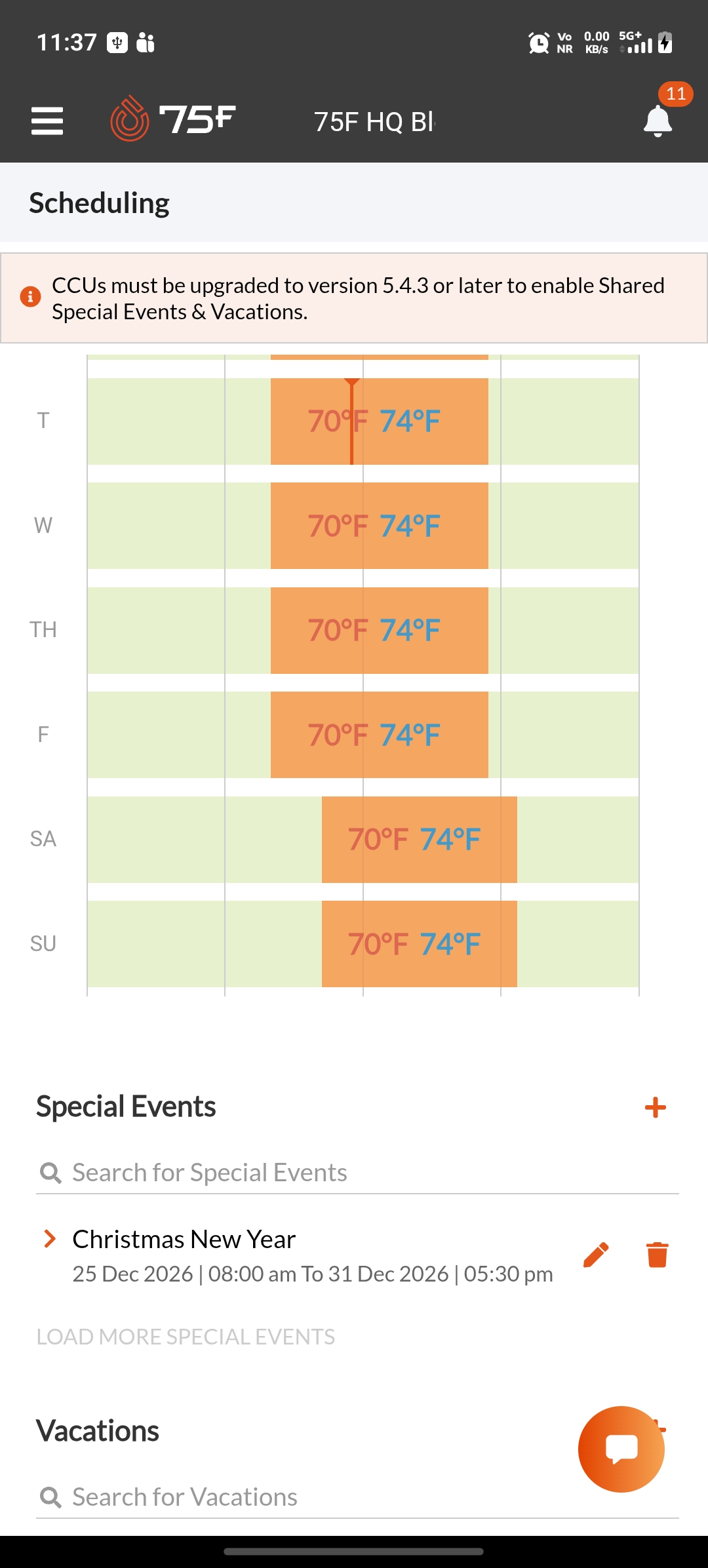This screenshot has width=708, height=1568.
Task: Search for Special Events field
Action: [357, 1173]
